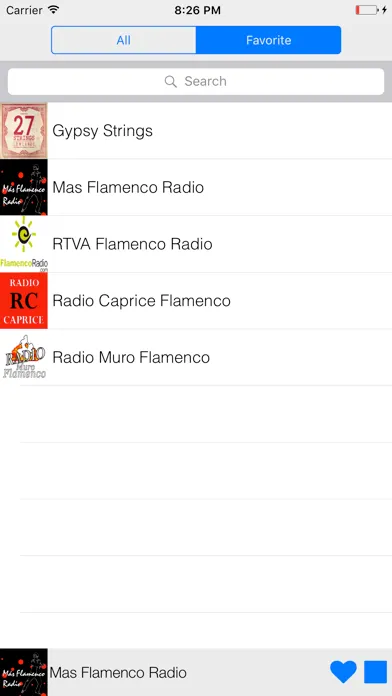
Task: Choose Radio Muro Flamenco
Action: 196,357
